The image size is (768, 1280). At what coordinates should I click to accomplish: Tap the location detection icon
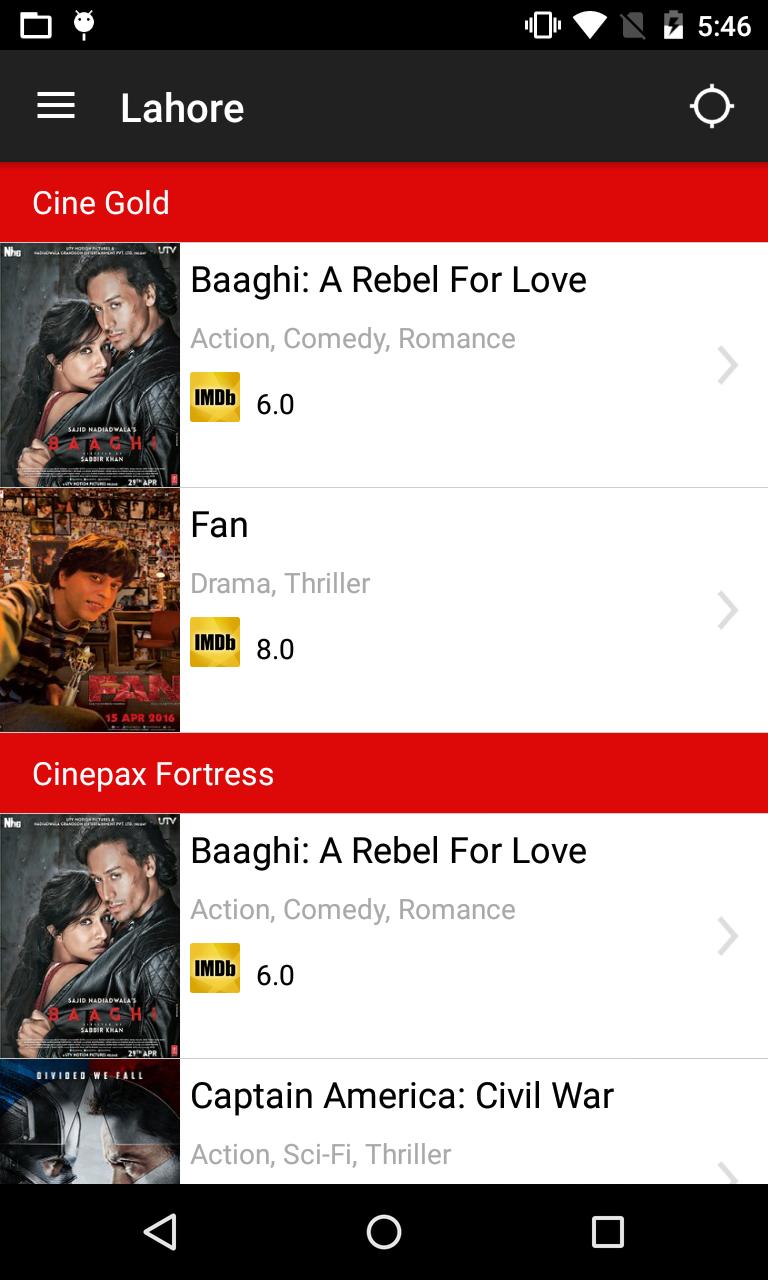coord(712,105)
